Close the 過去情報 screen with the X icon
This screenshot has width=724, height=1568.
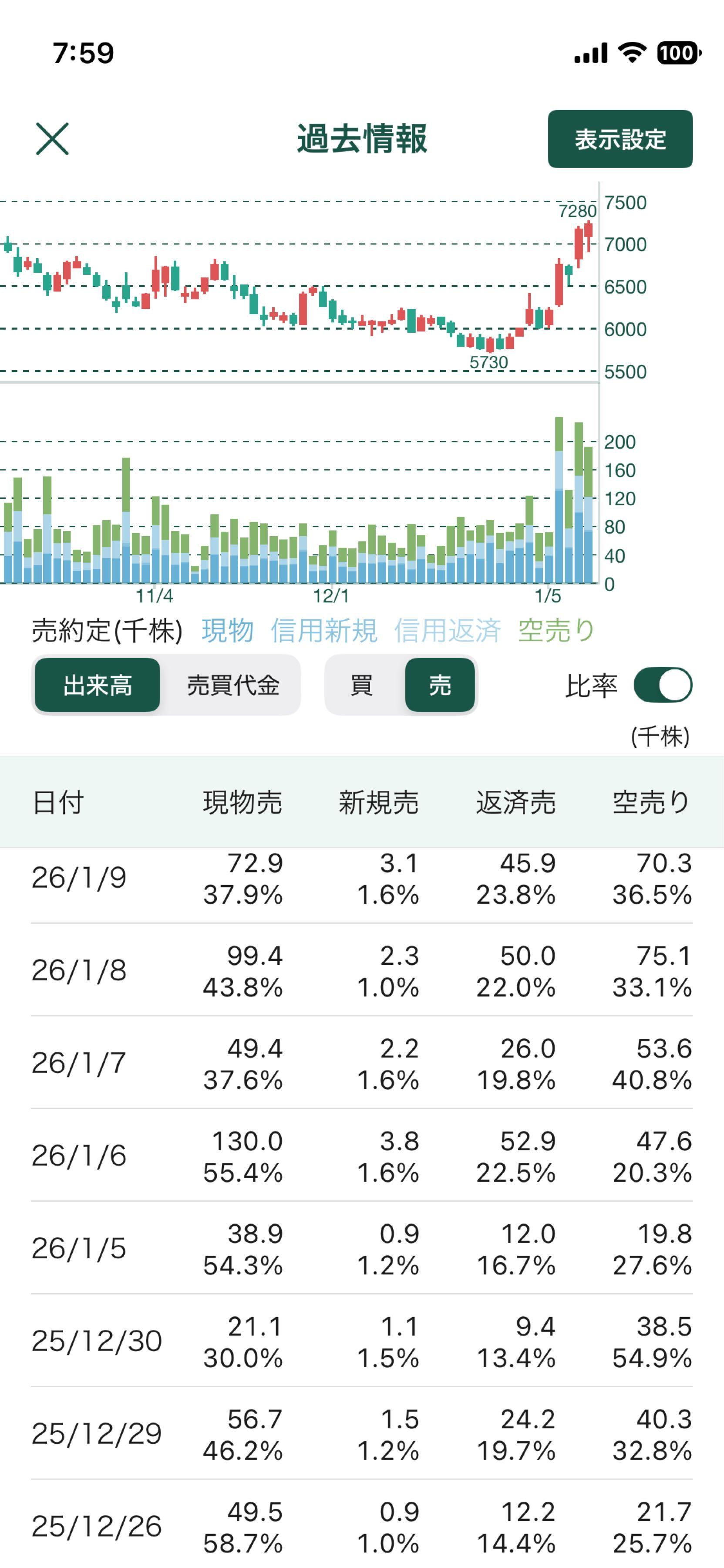[x=52, y=139]
